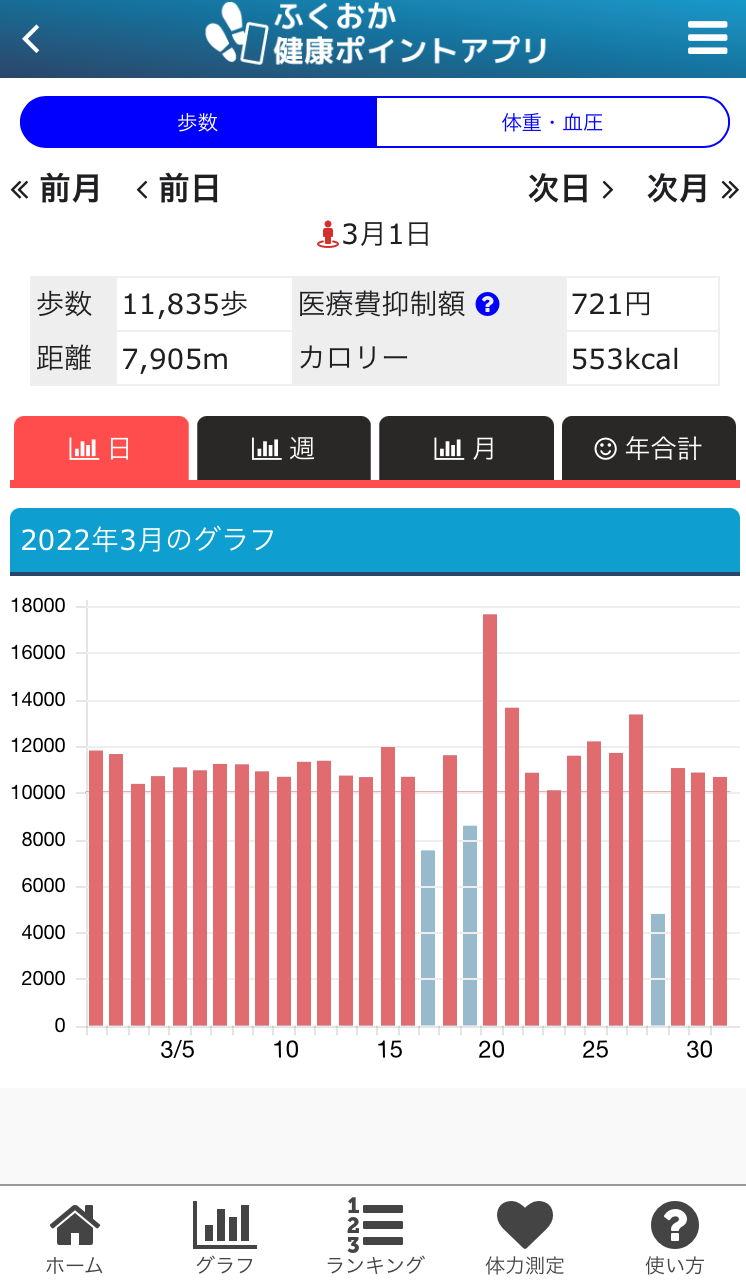Screen dimensions: 746x1283
Task: Open ランキング in bottom navigation
Action: click(x=375, y=1238)
